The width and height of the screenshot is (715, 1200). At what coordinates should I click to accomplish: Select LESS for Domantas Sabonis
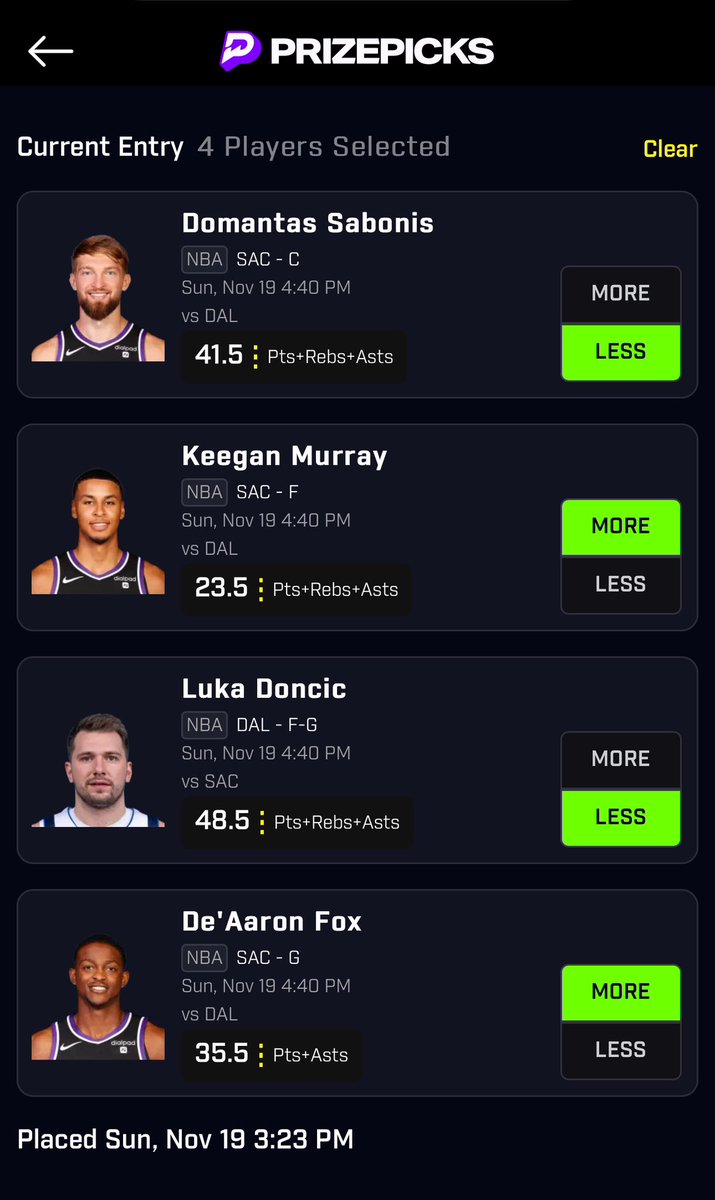pyautogui.click(x=620, y=352)
